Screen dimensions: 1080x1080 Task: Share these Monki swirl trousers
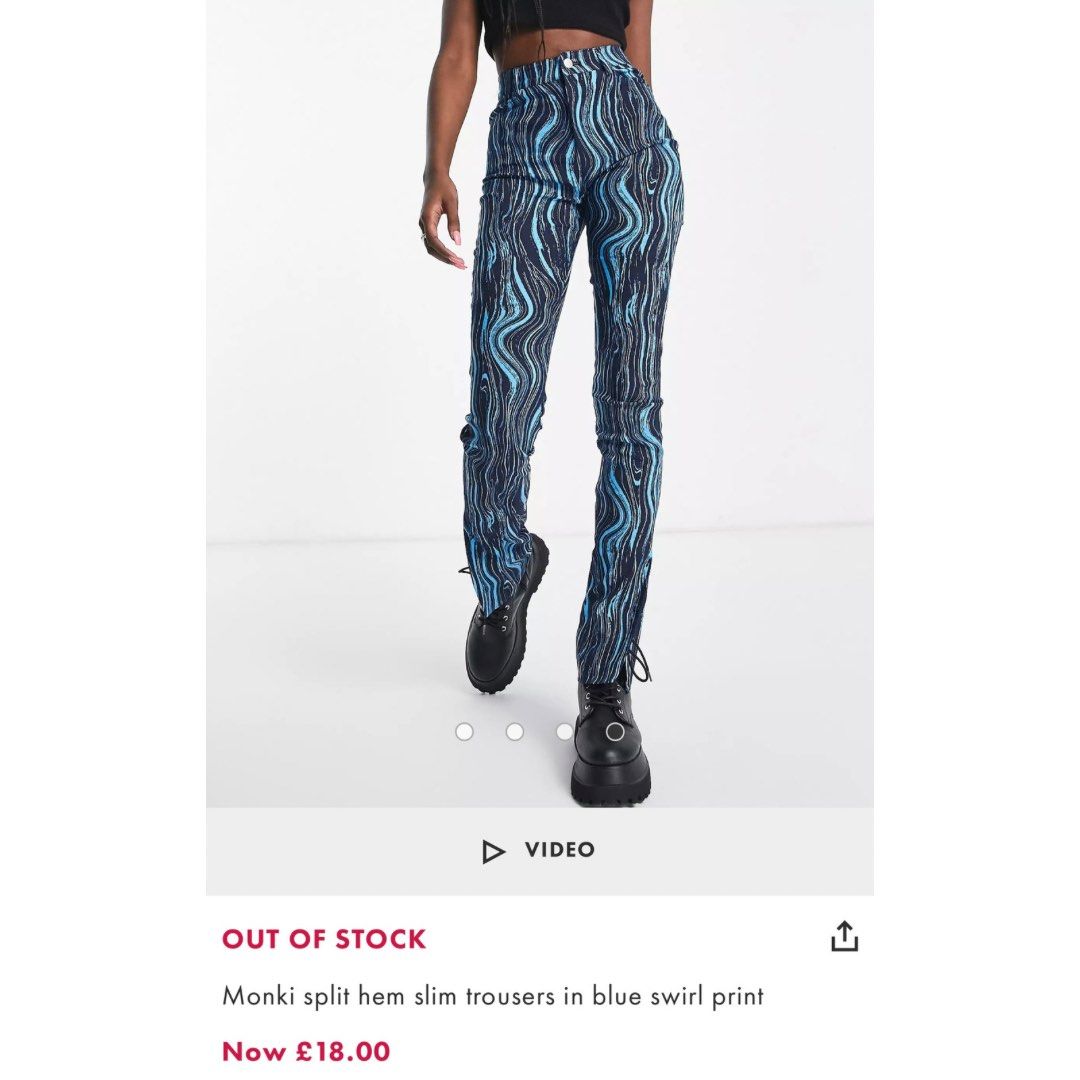coord(844,937)
